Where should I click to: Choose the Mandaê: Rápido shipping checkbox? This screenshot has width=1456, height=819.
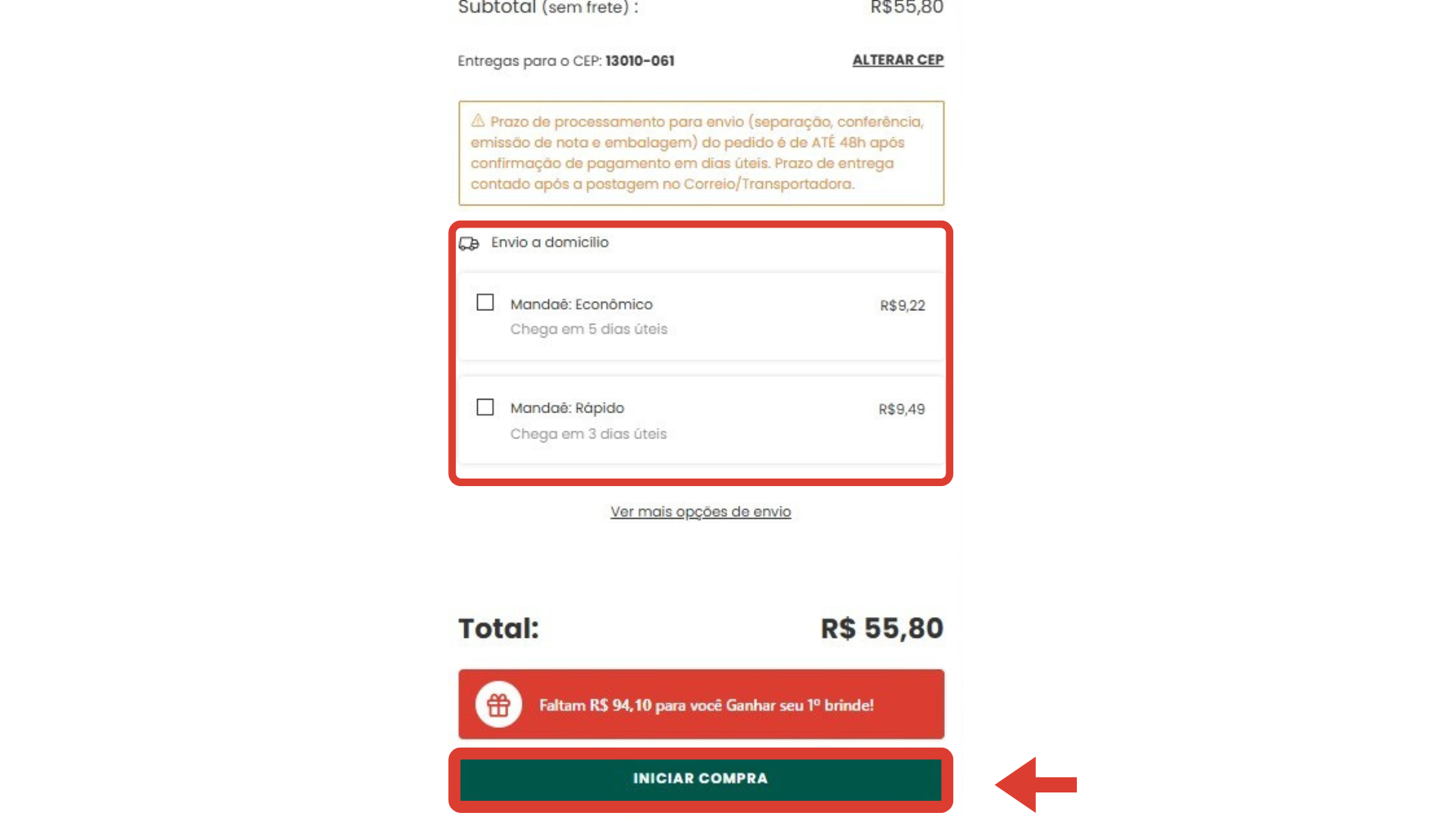(485, 407)
